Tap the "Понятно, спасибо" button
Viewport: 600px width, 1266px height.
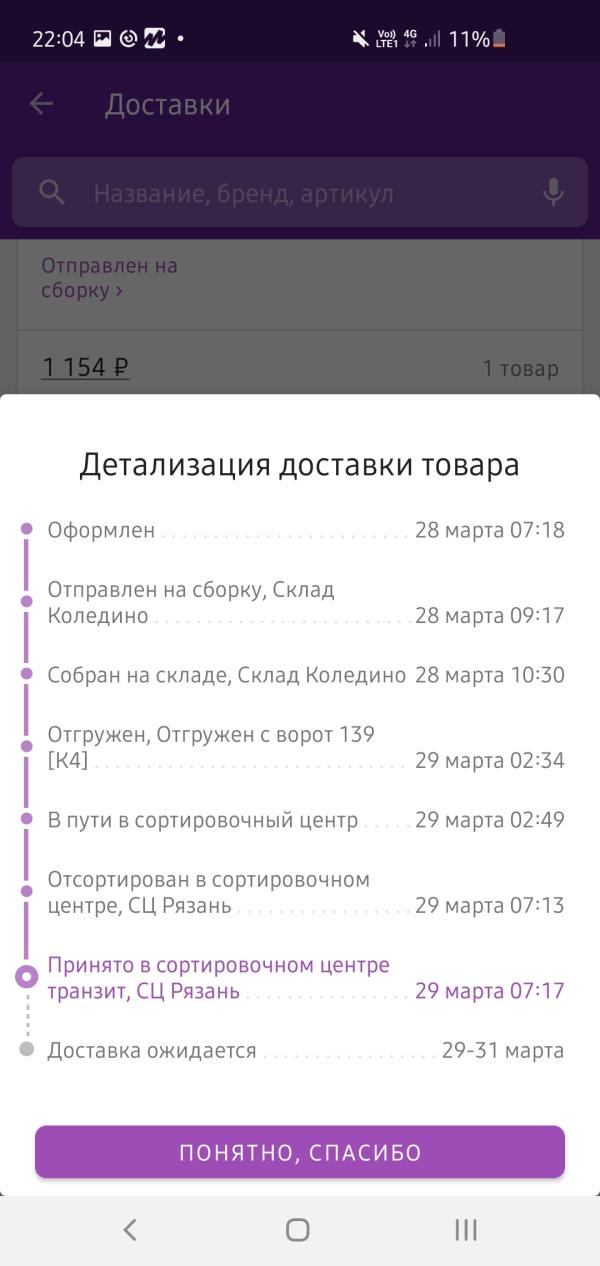[300, 1152]
